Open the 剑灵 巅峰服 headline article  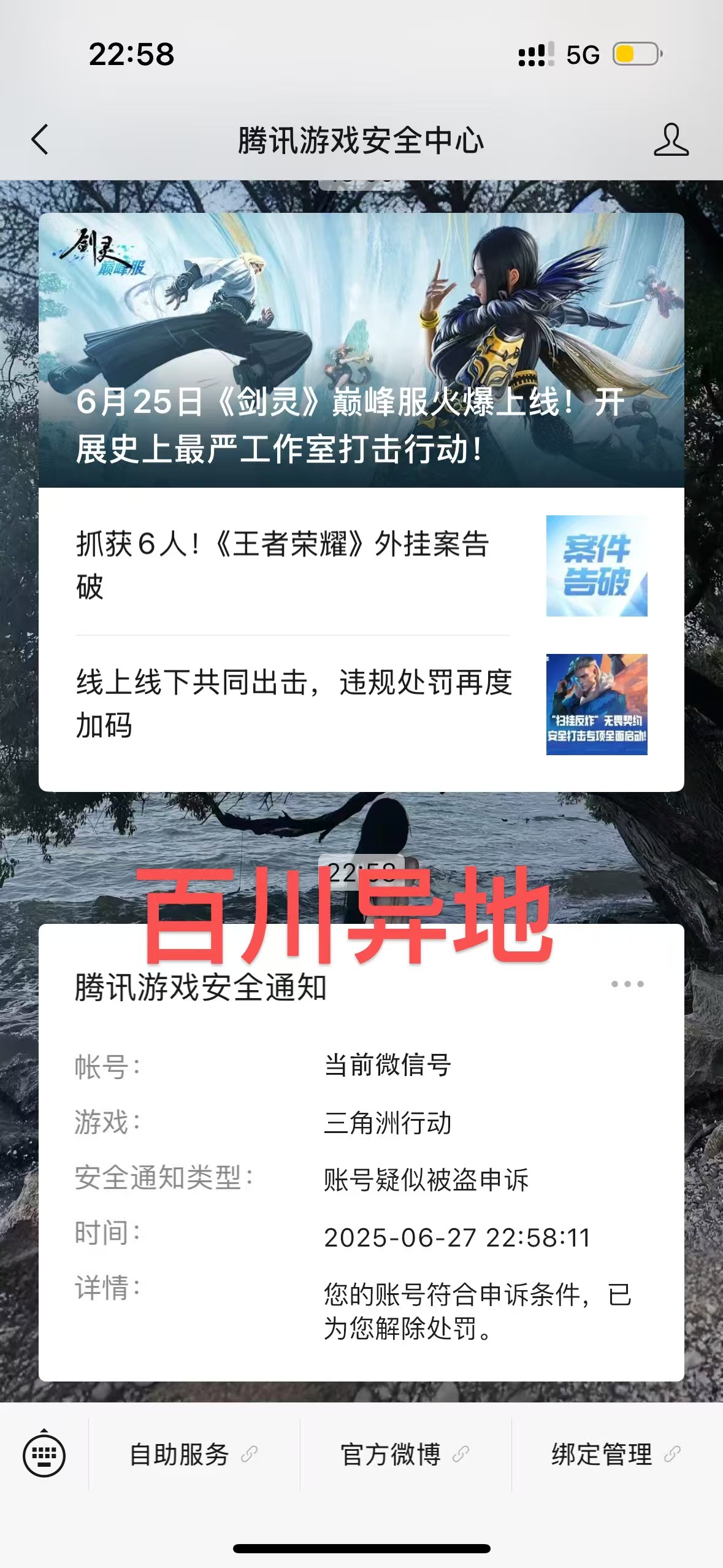(x=361, y=350)
